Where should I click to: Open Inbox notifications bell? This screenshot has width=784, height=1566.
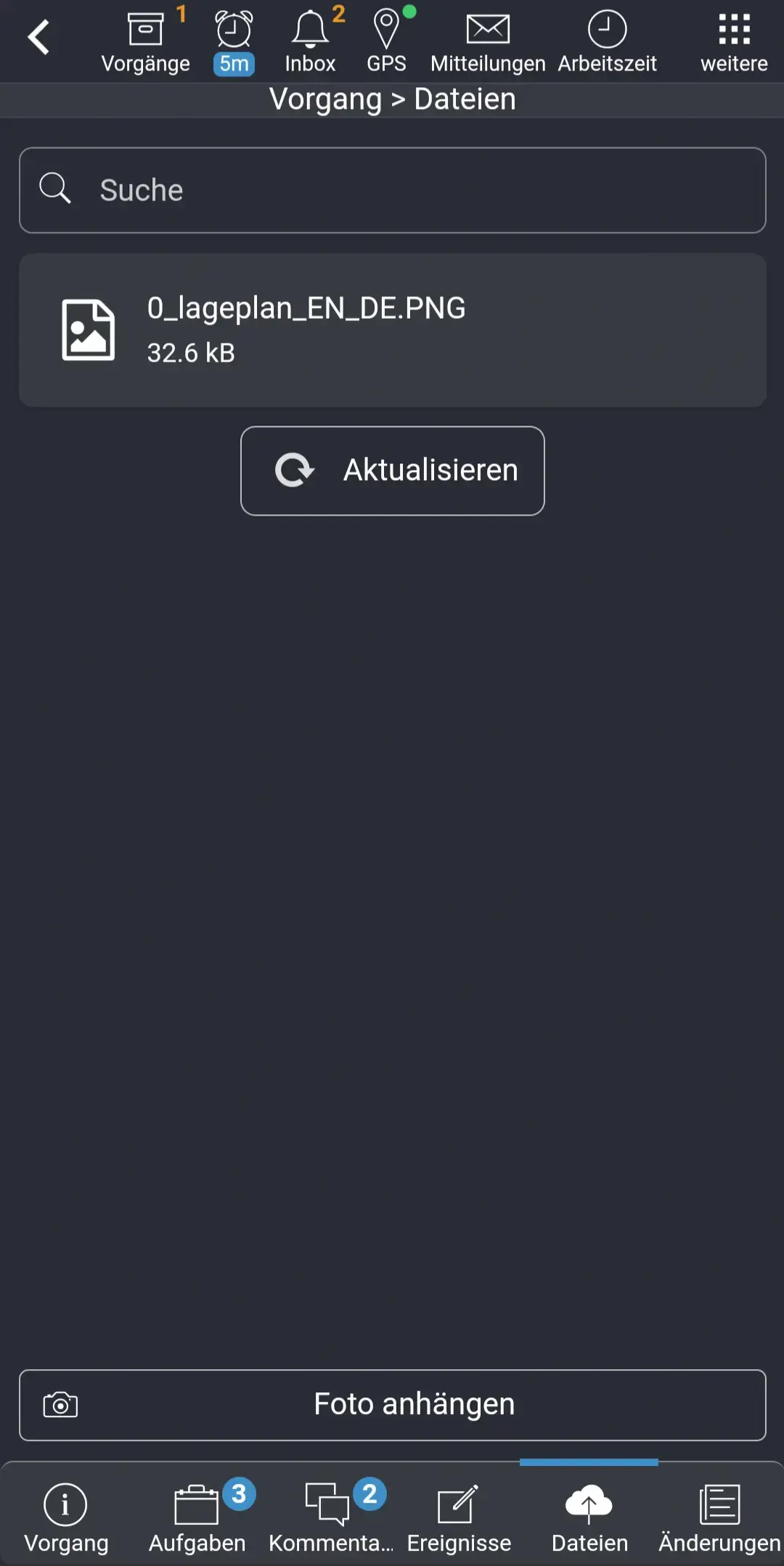coord(310,29)
